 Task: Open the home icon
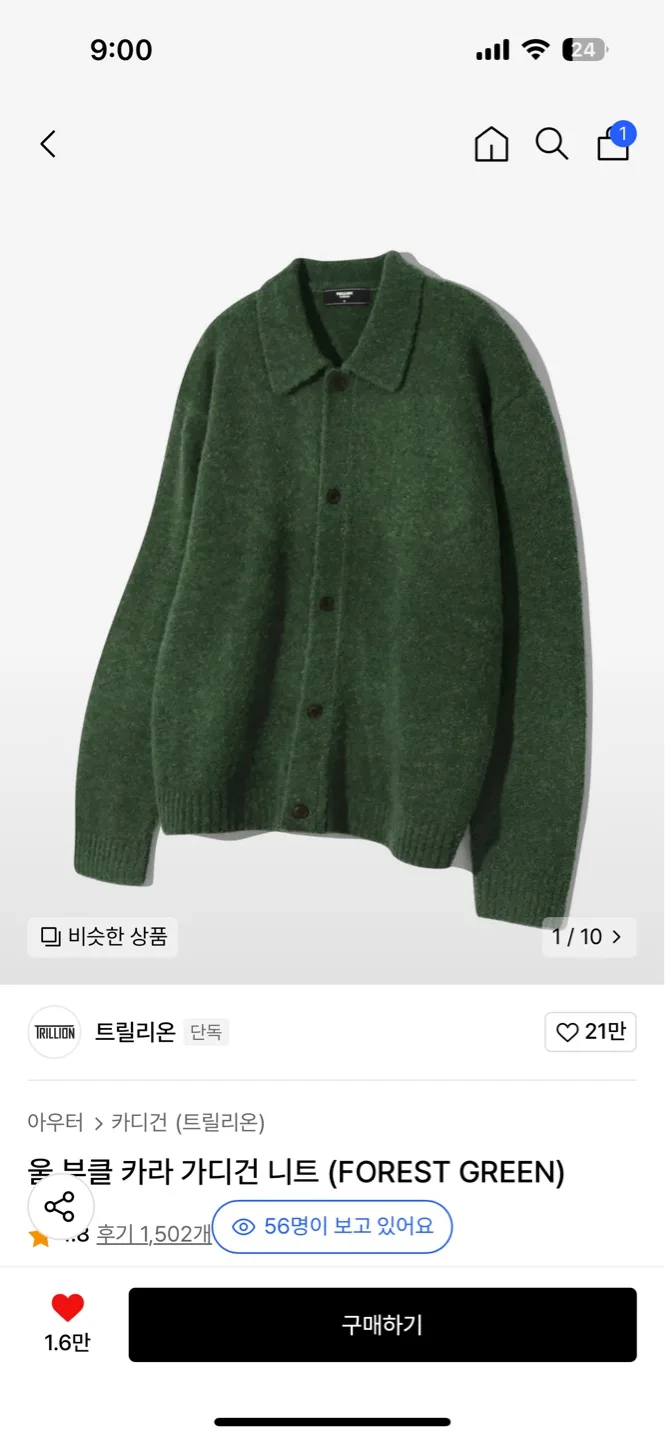[x=491, y=144]
